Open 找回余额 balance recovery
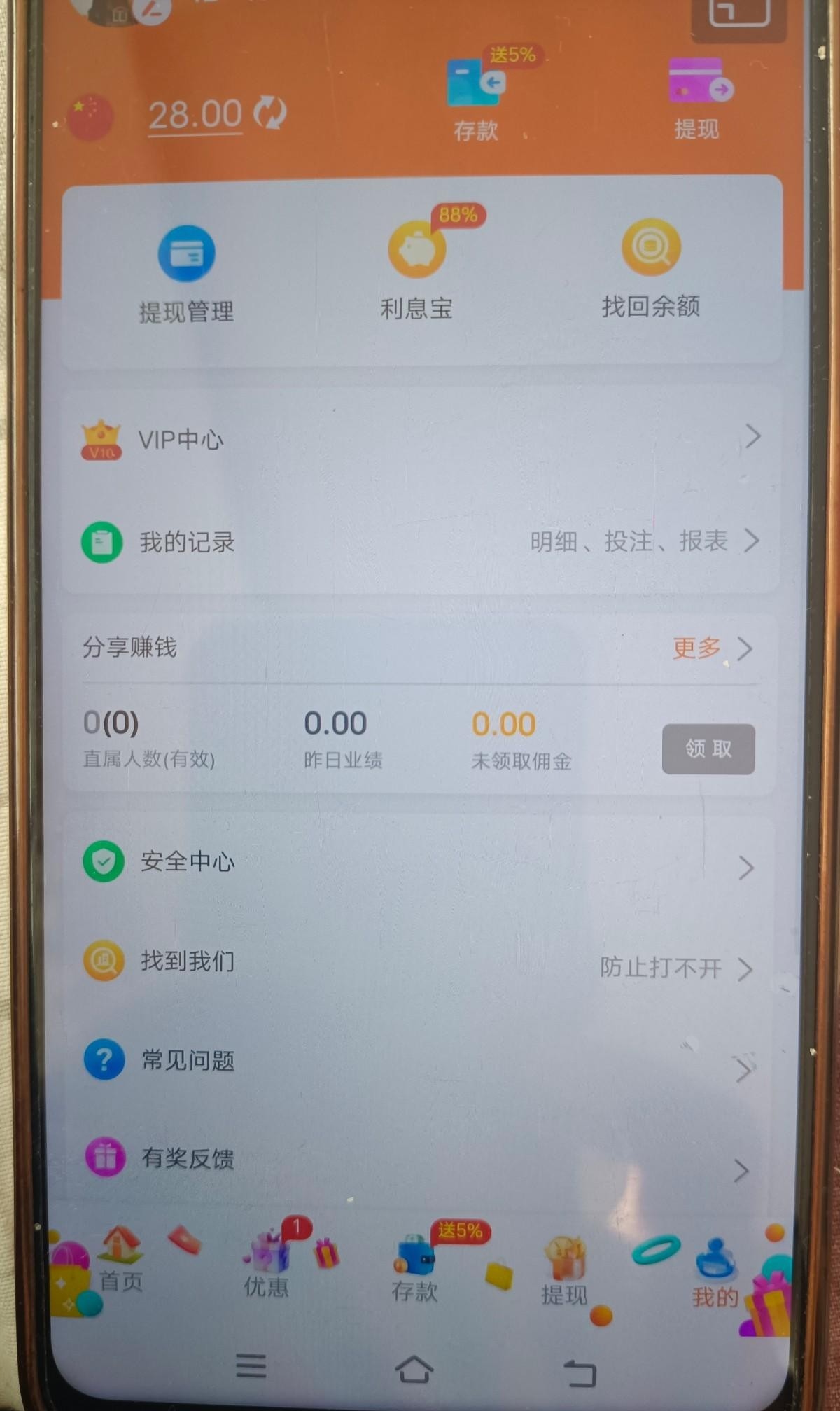 click(x=651, y=270)
